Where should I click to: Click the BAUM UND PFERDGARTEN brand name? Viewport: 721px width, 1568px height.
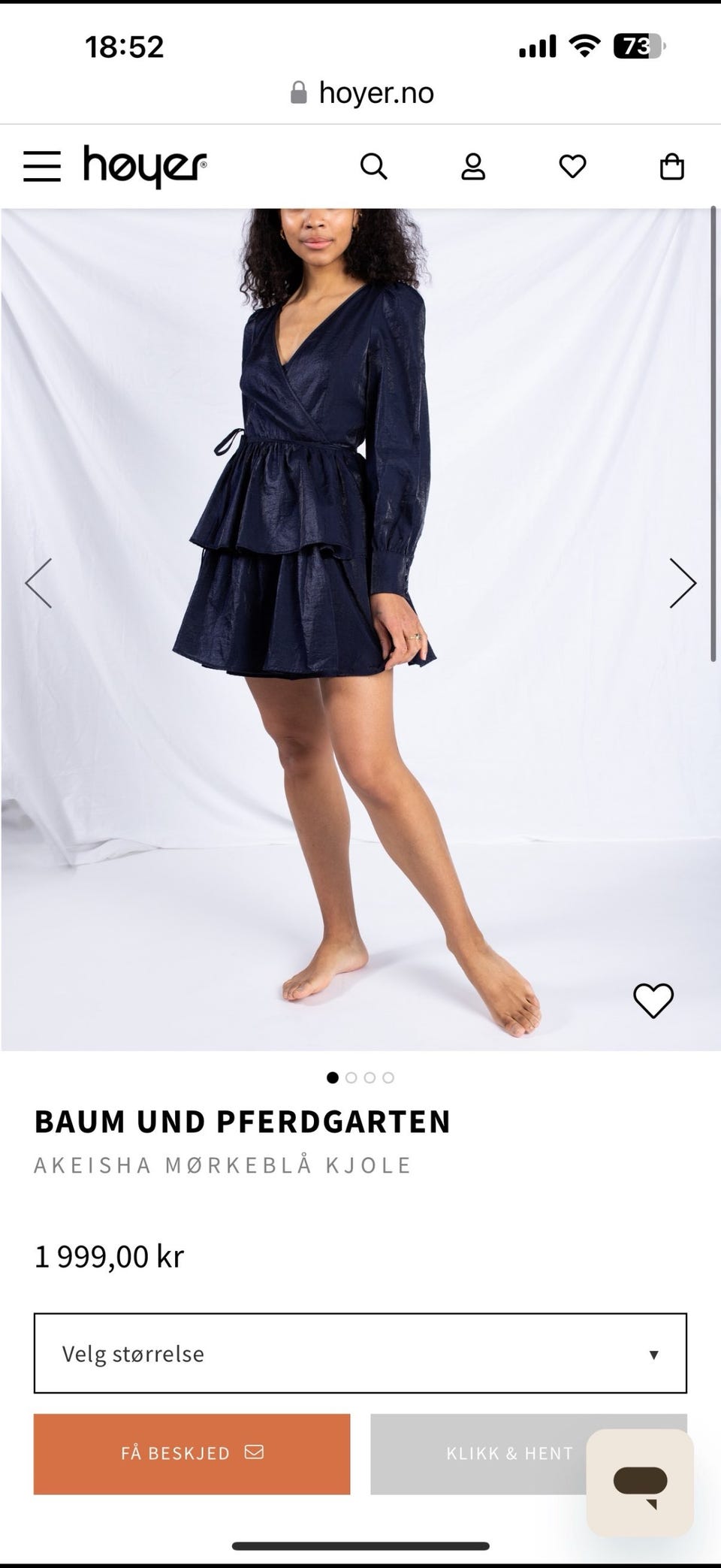pyautogui.click(x=242, y=1122)
